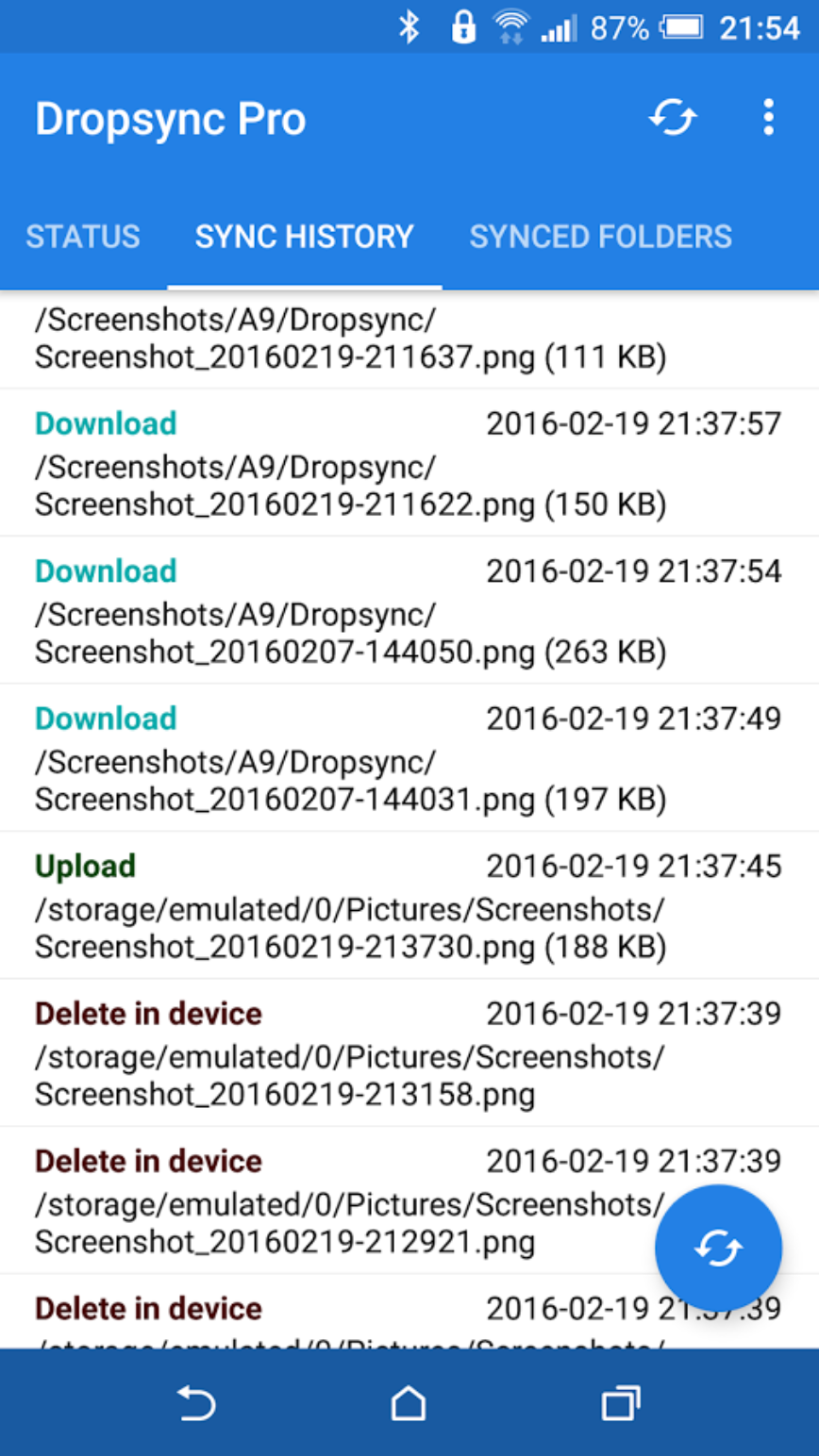Image resolution: width=819 pixels, height=1456 pixels.
Task: Open the overflow menu
Action: 768,118
